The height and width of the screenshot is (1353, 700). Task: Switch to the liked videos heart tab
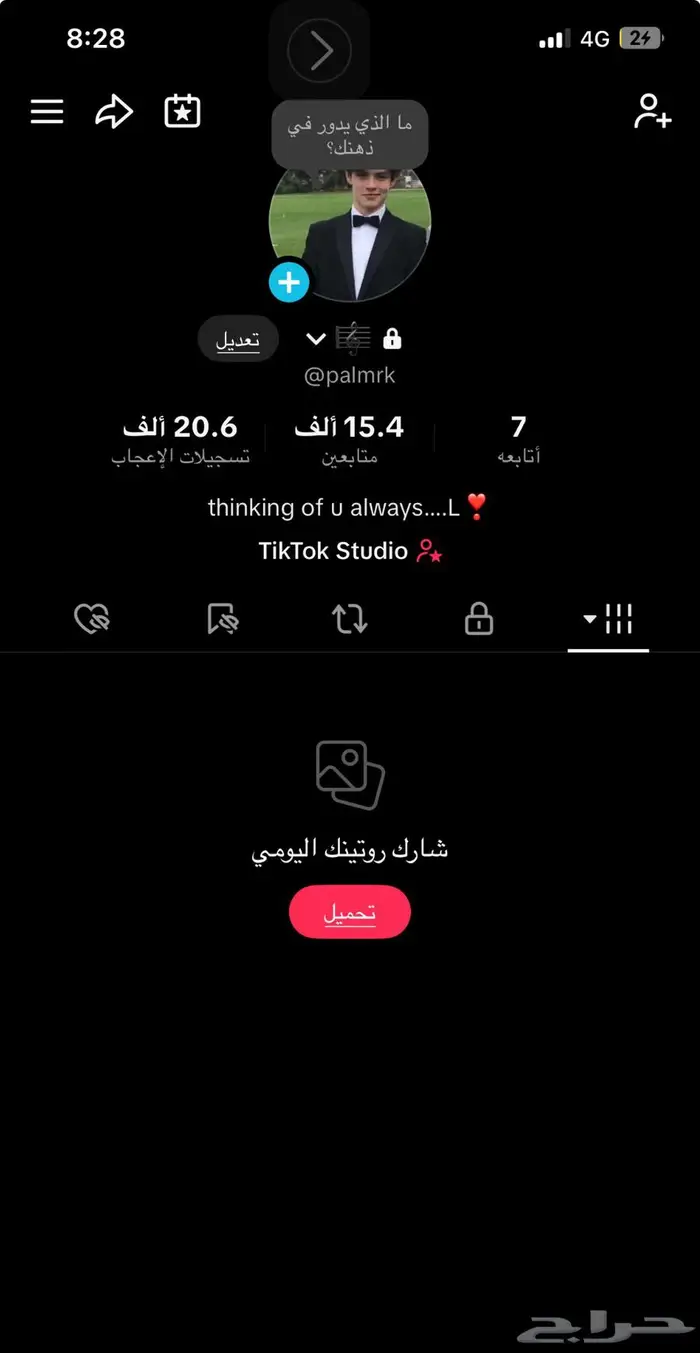pyautogui.click(x=93, y=620)
